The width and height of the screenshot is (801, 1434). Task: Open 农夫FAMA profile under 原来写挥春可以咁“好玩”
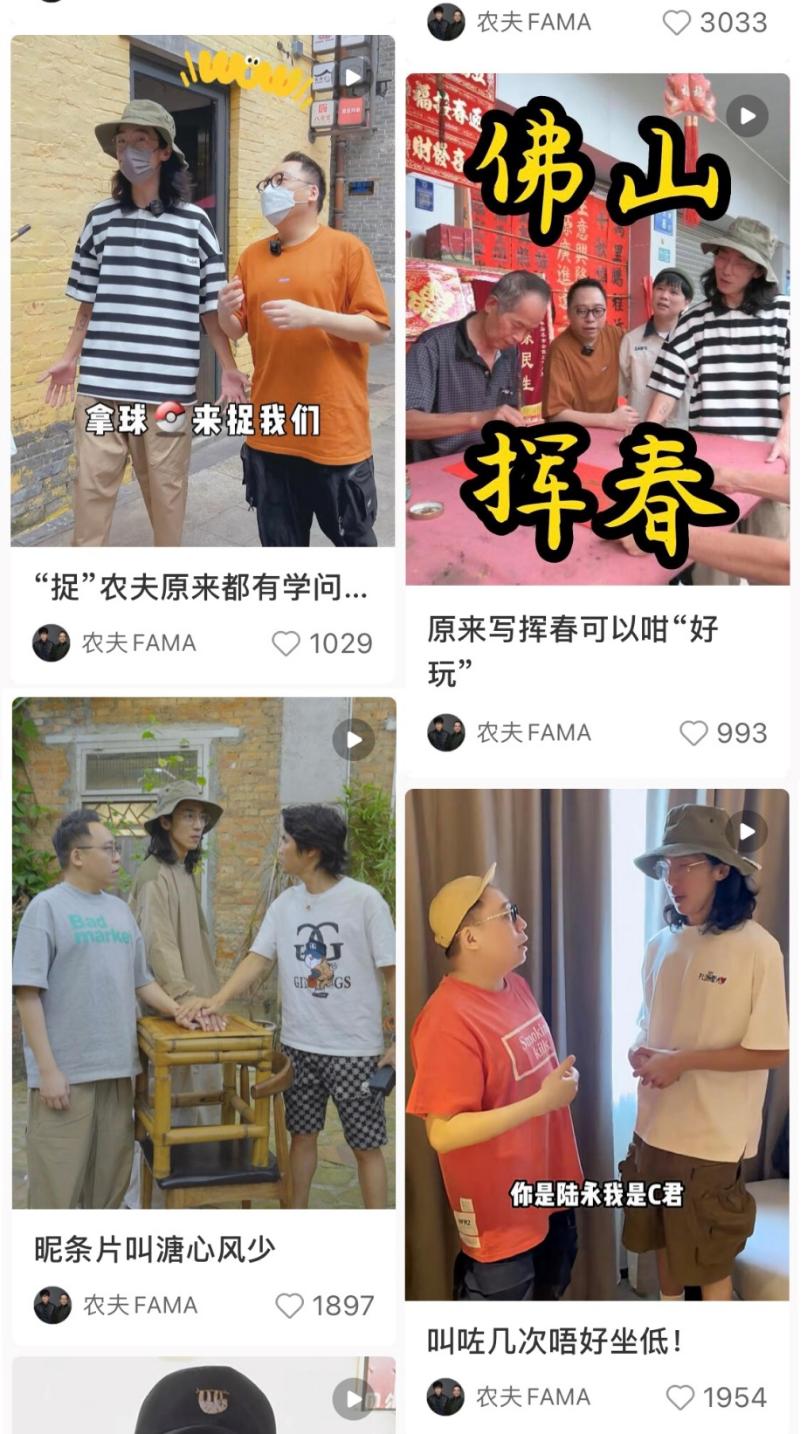click(509, 733)
